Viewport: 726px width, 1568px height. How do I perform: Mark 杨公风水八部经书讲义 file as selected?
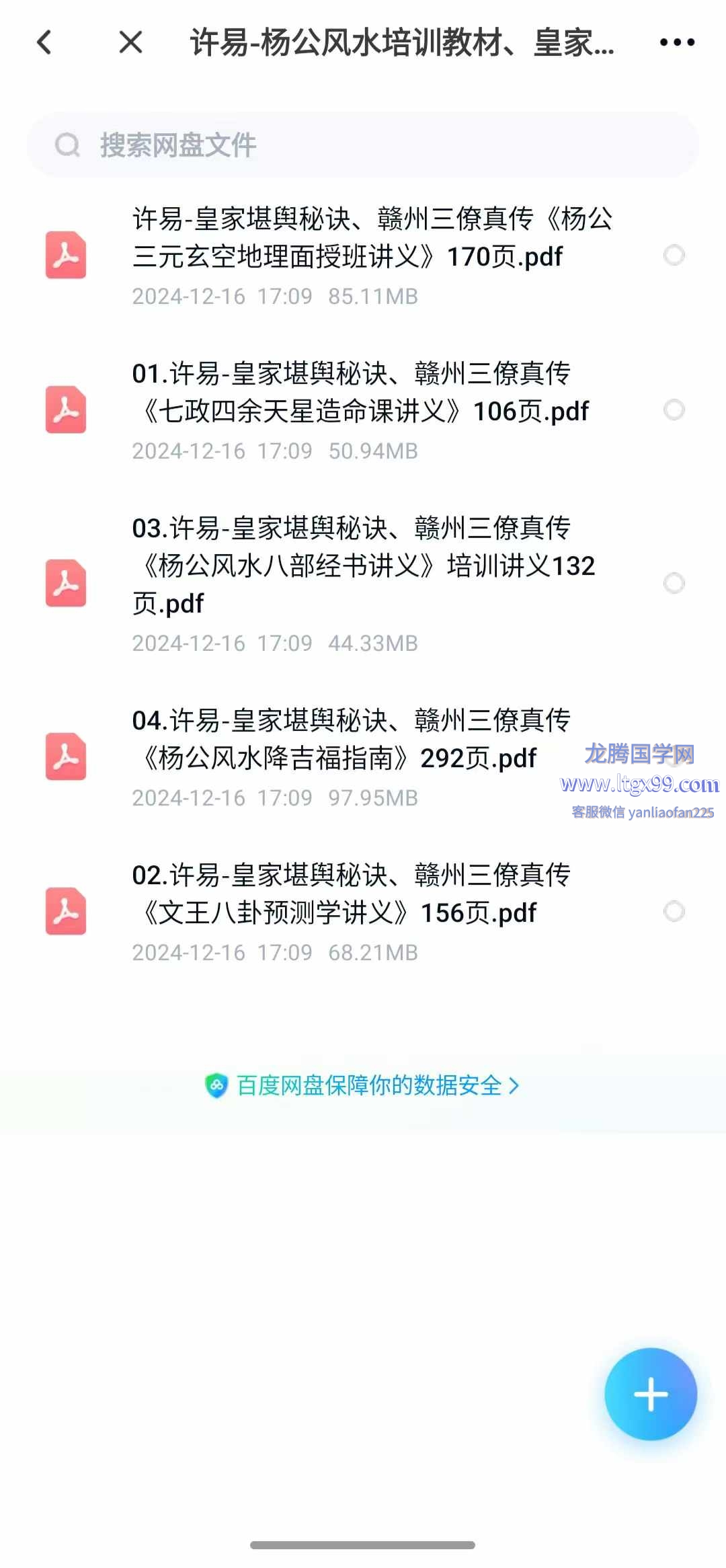[x=674, y=583]
